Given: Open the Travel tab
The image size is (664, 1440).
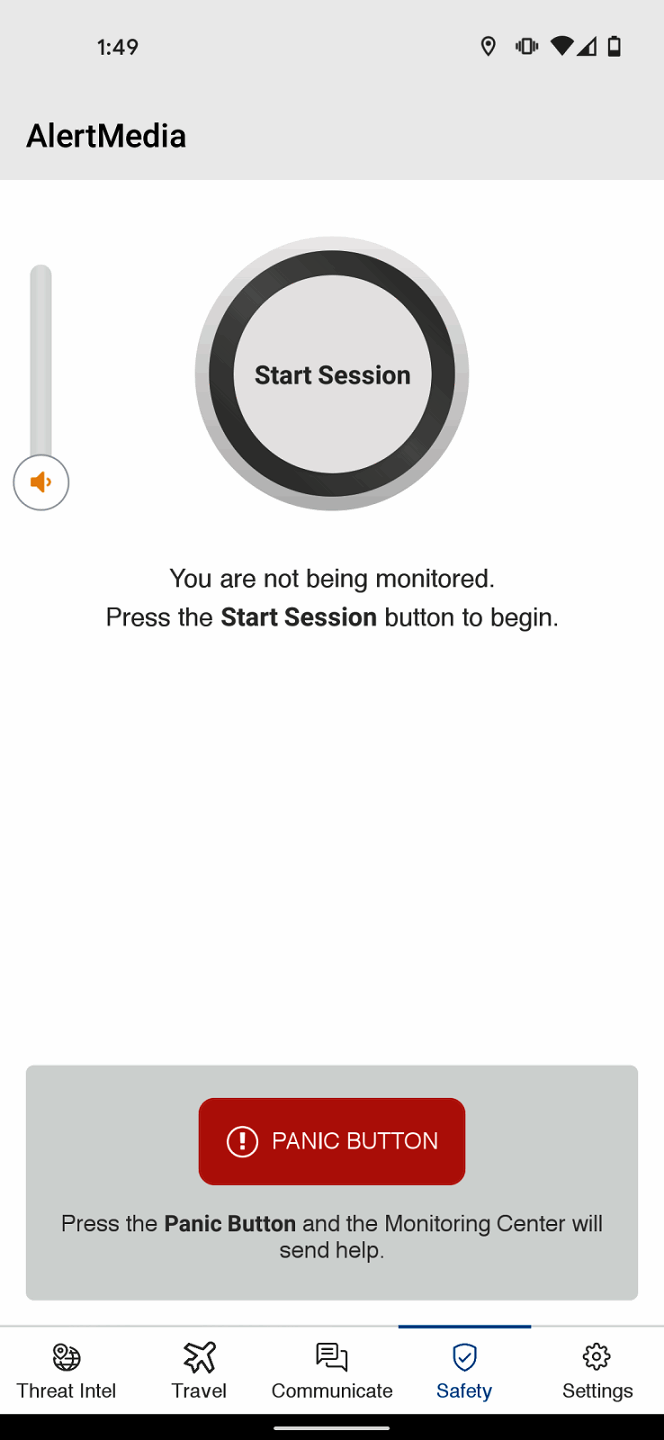Looking at the screenshot, I should (199, 1371).
